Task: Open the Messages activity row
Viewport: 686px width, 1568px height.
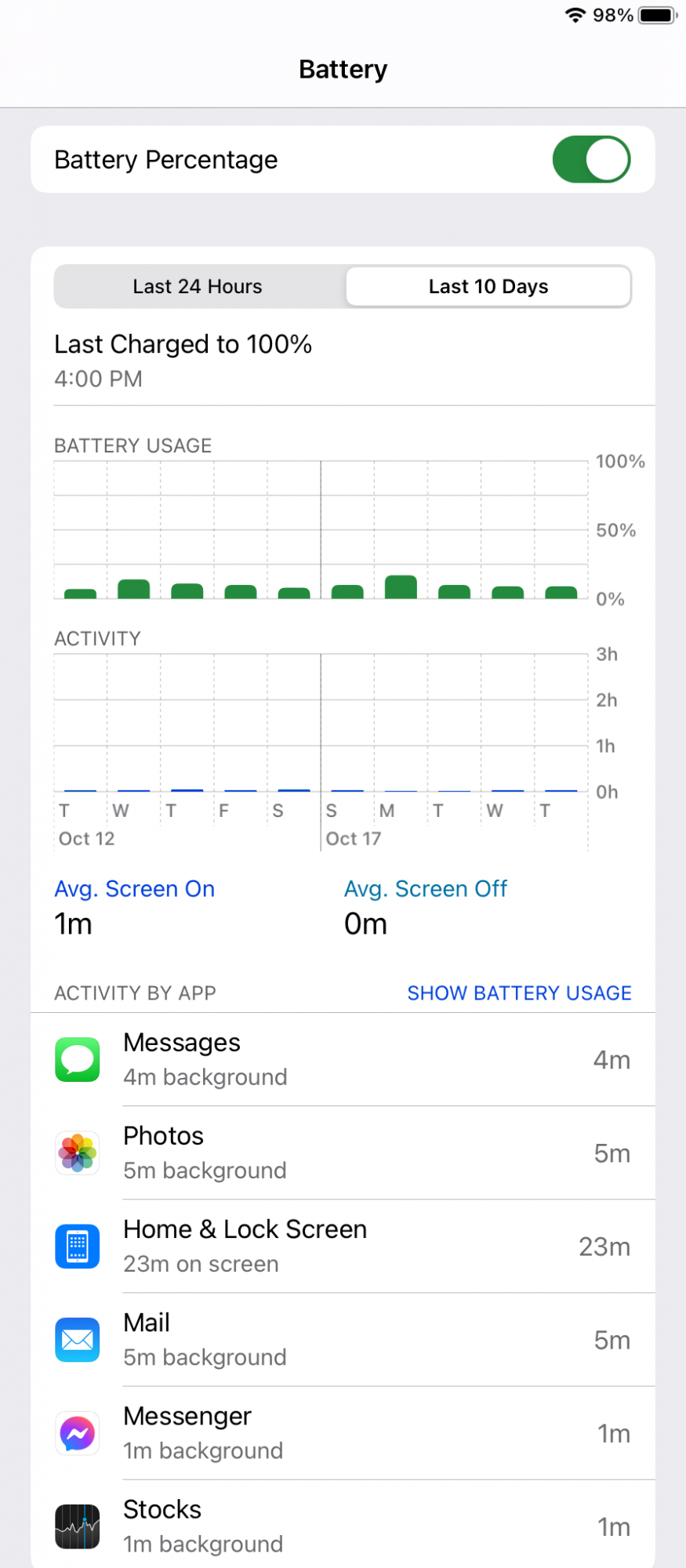Action: [343, 1060]
